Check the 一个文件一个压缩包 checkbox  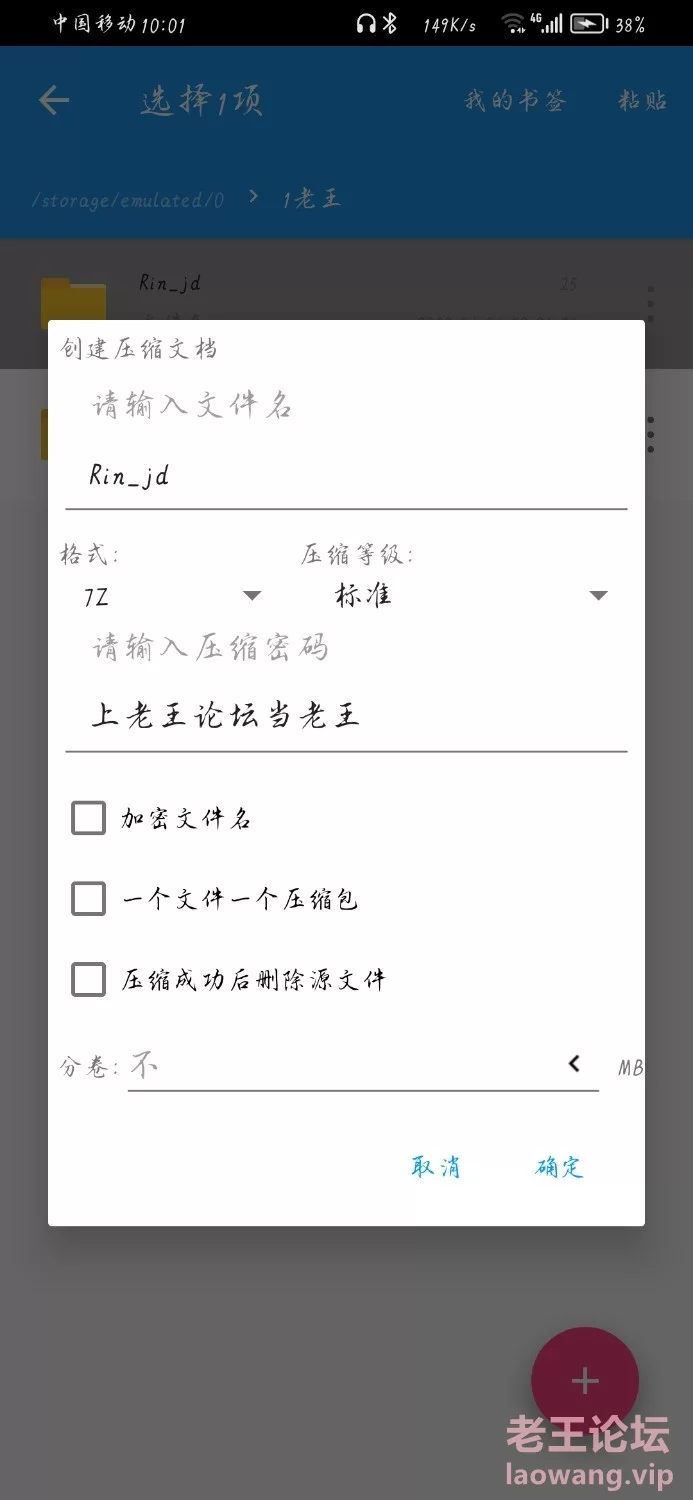88,899
